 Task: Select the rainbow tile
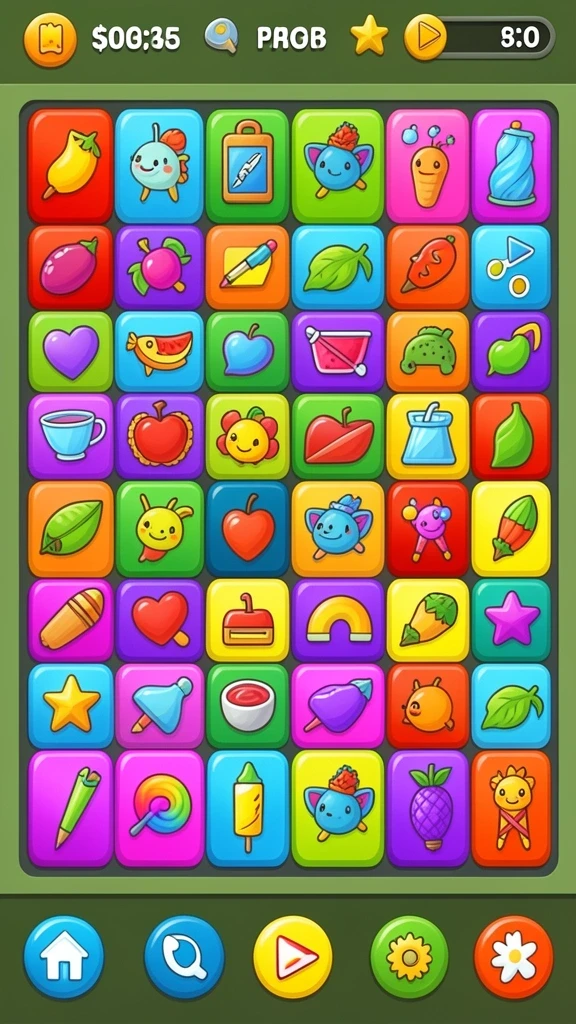point(338,620)
